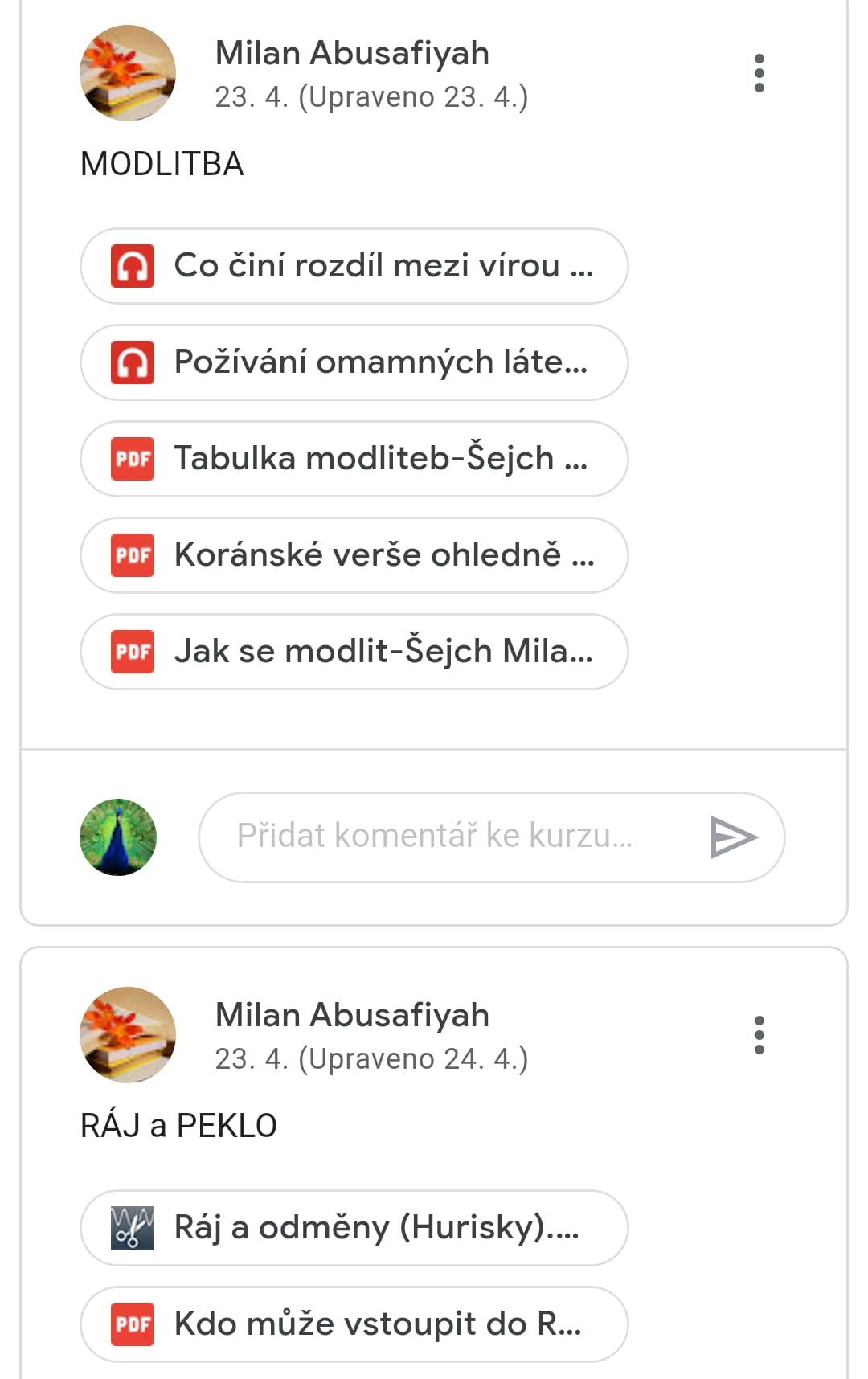Open PDF 'Tabulka modliteb-Šejch'

354,459
